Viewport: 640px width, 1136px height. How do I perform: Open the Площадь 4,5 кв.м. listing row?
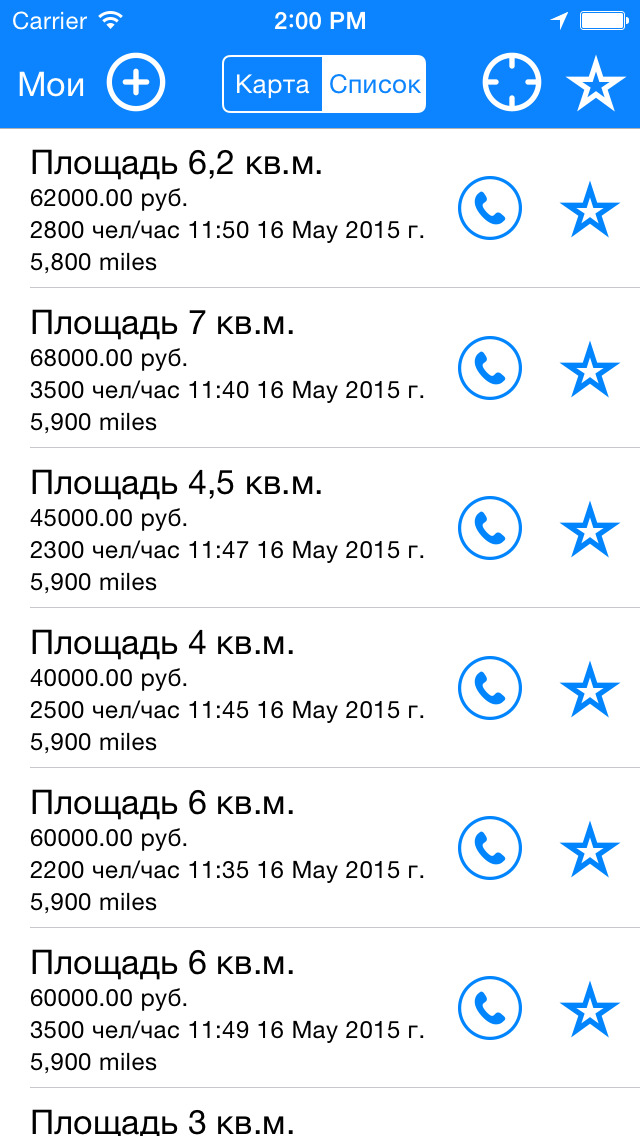pyautogui.click(x=320, y=528)
